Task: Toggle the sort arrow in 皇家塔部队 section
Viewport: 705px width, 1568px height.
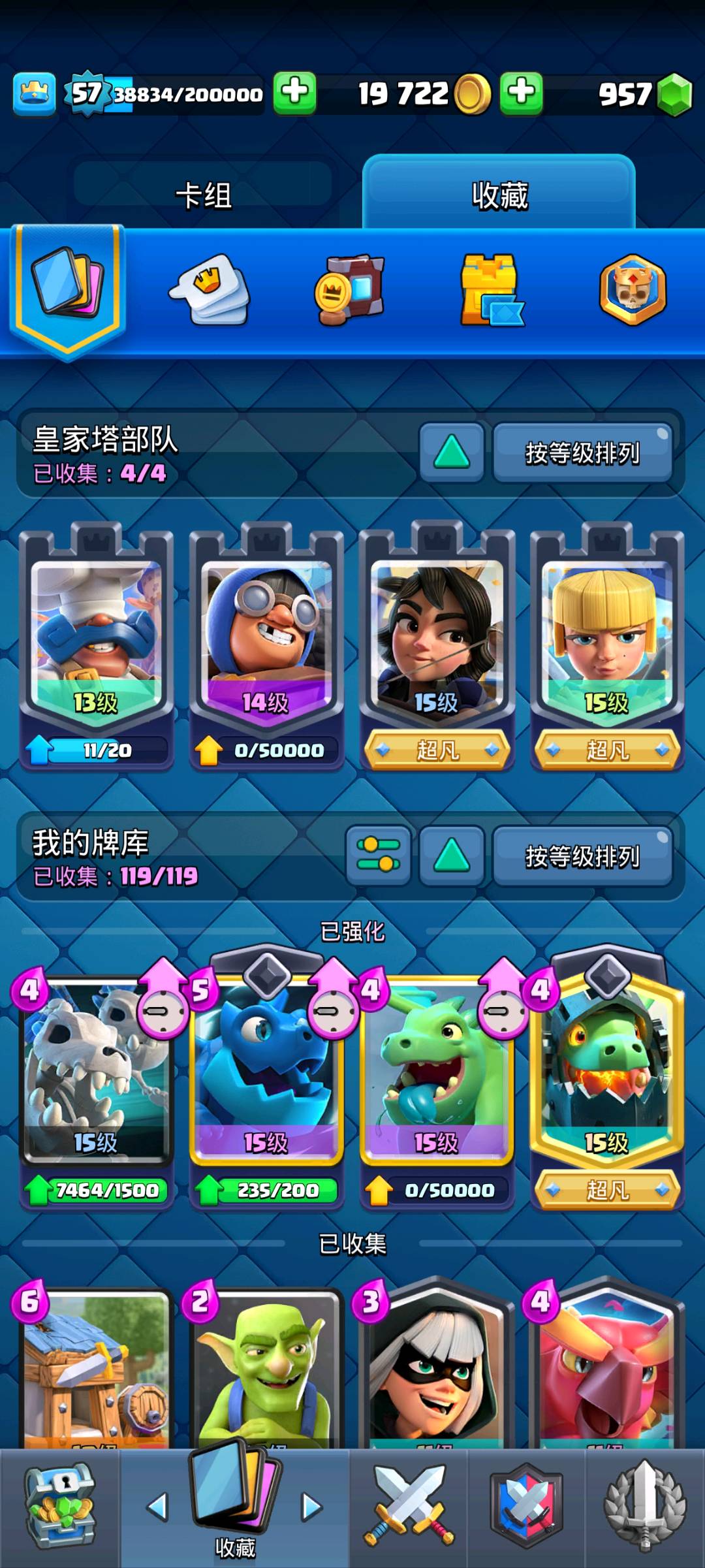Action: pos(452,453)
